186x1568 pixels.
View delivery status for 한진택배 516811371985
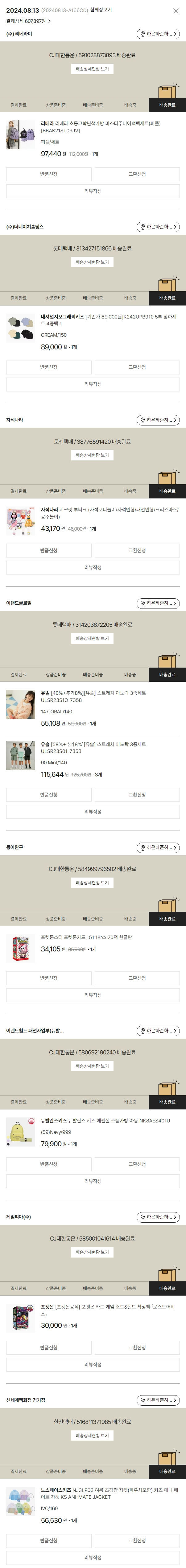click(93, 1435)
